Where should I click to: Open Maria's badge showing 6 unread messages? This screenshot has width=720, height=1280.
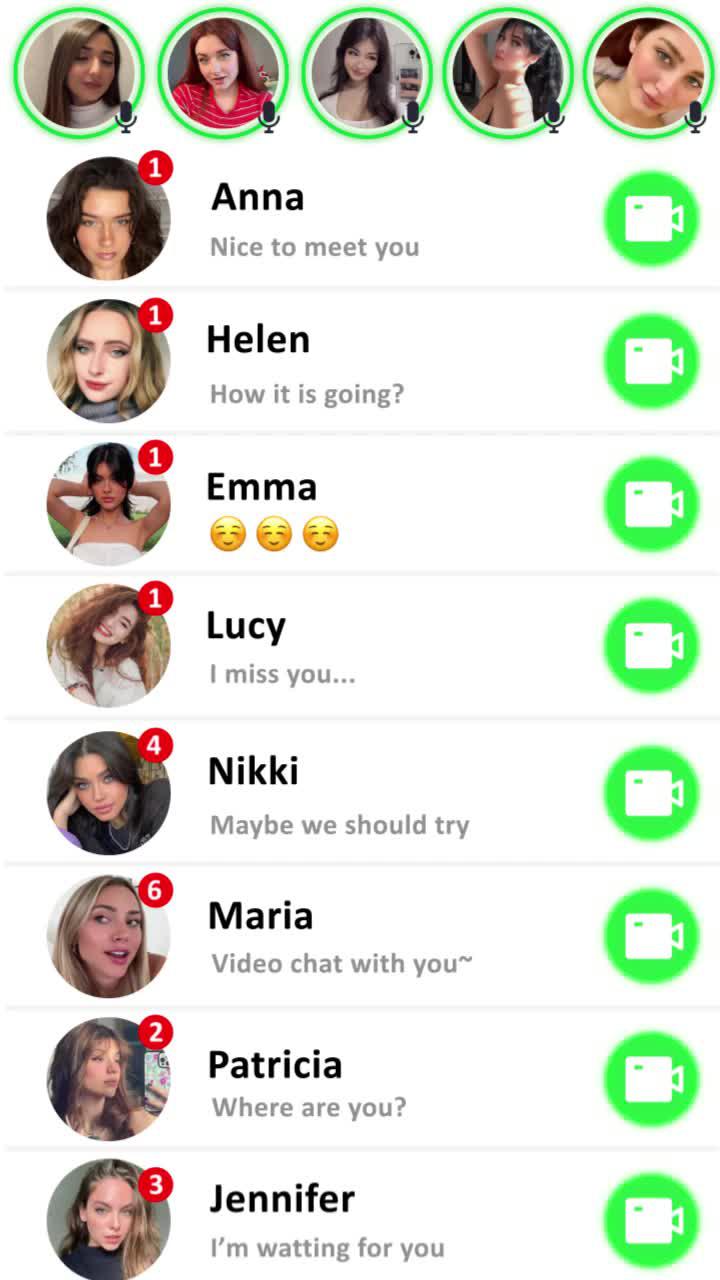(x=156, y=889)
